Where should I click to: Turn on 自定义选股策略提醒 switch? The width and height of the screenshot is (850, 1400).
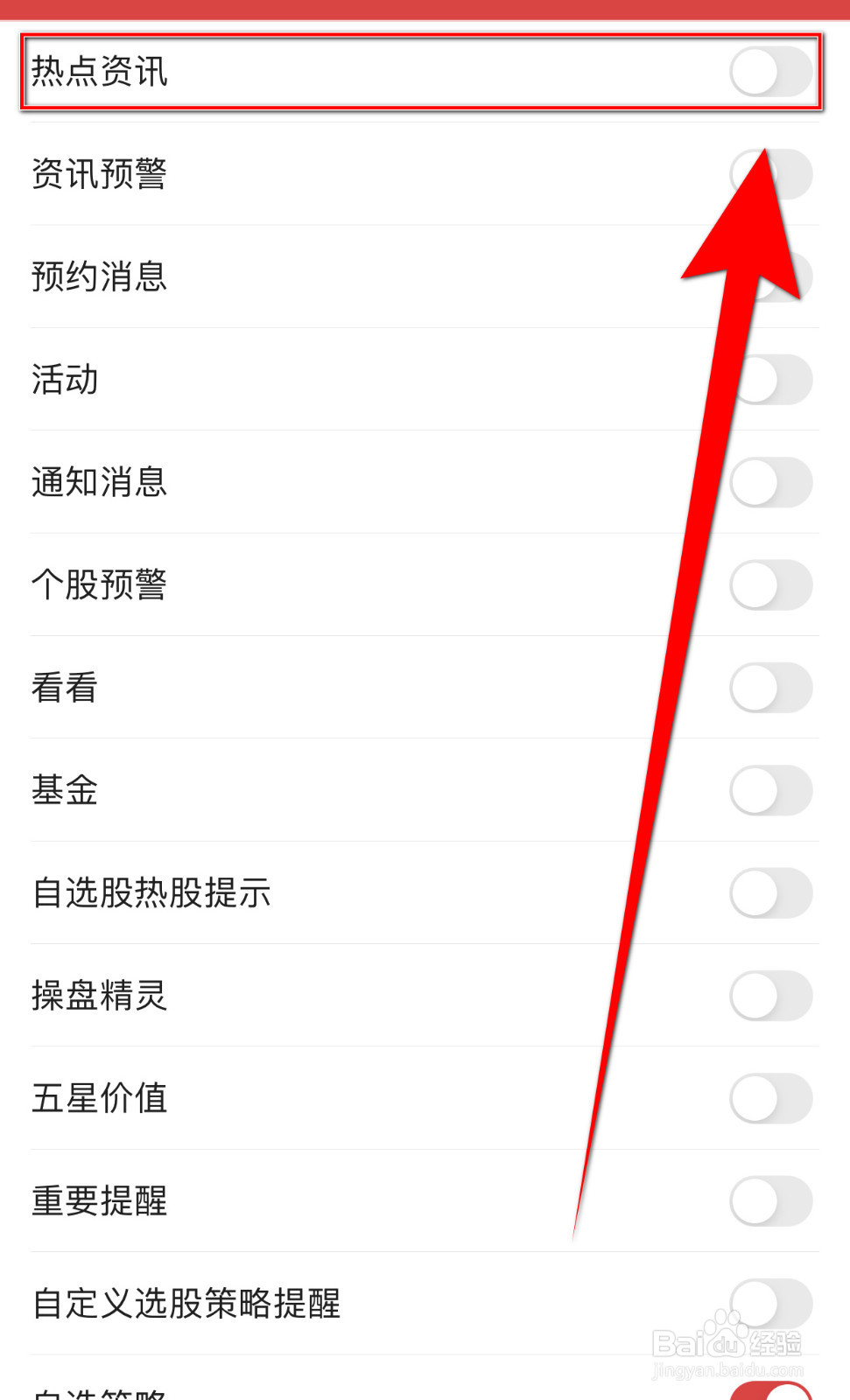click(x=771, y=1303)
